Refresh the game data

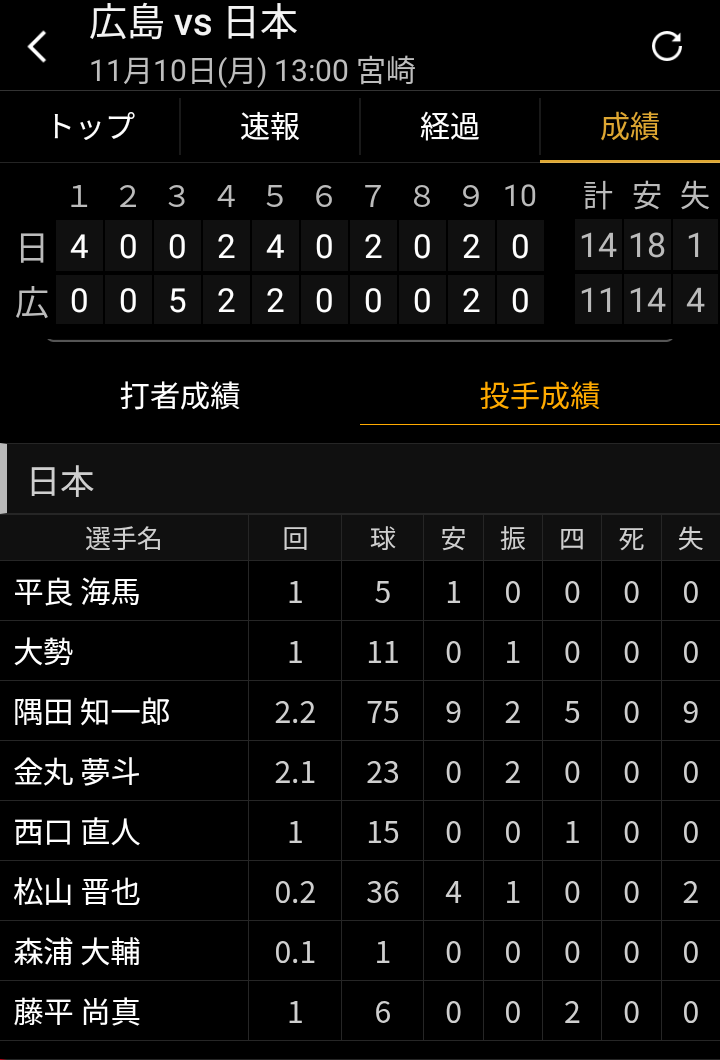666,46
